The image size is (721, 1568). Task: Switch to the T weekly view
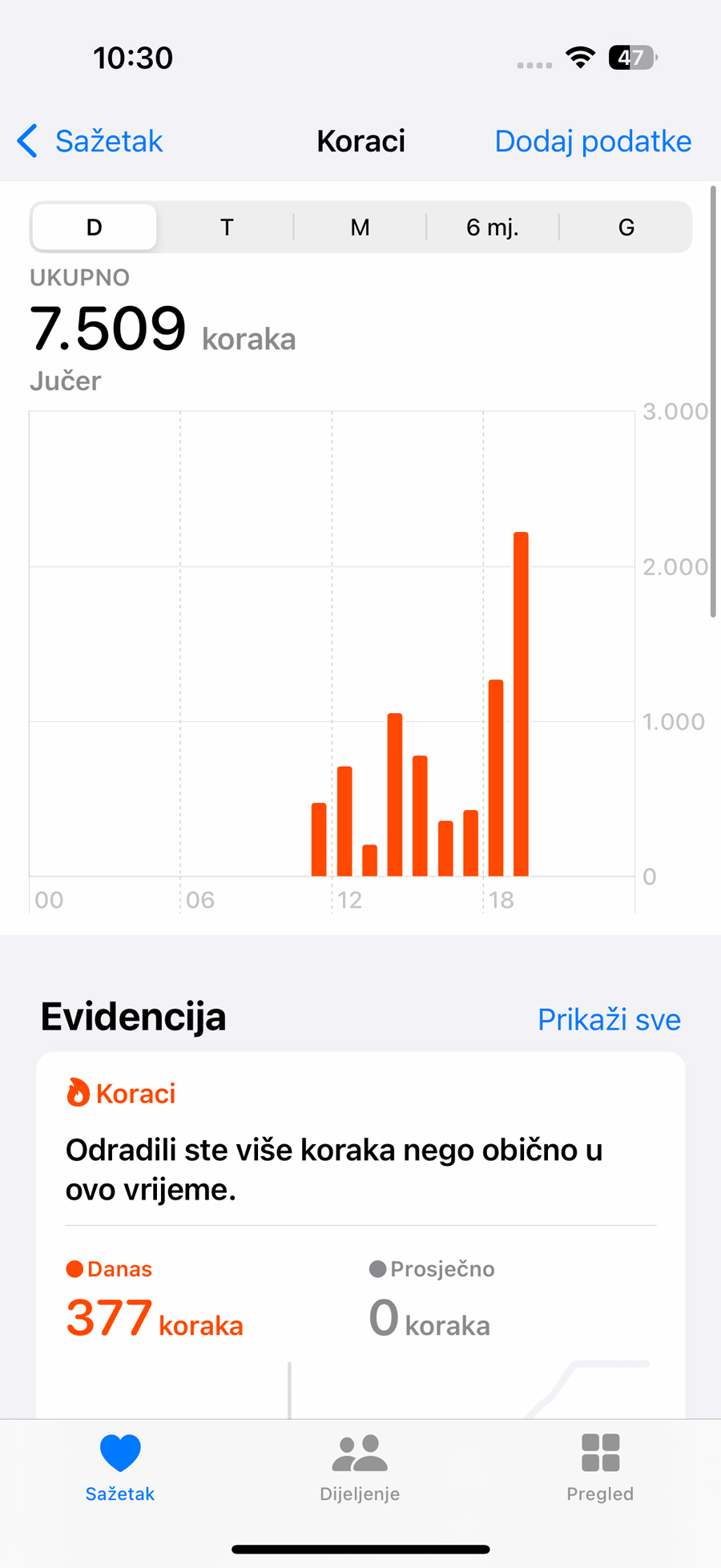[x=227, y=228]
